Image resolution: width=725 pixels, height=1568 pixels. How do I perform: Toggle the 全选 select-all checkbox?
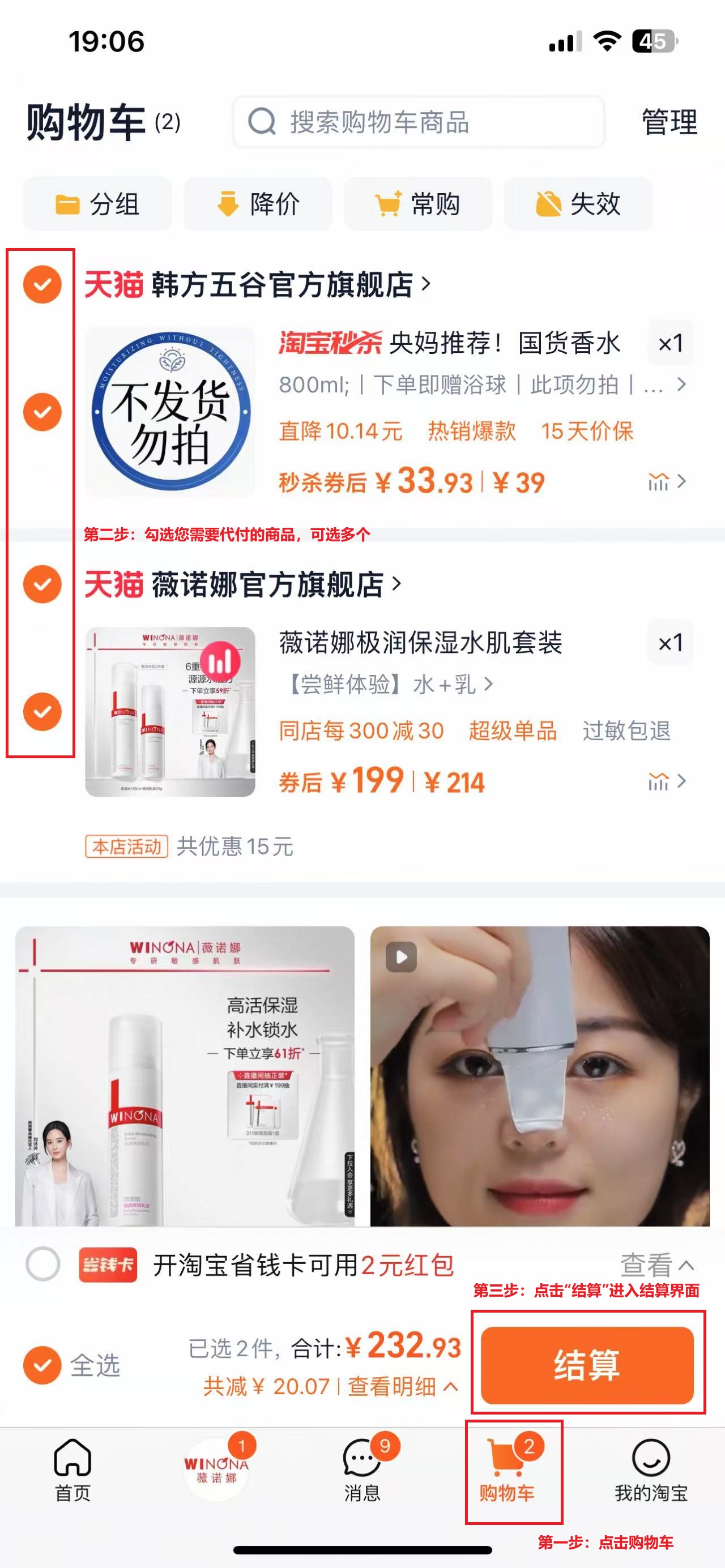tap(42, 1365)
